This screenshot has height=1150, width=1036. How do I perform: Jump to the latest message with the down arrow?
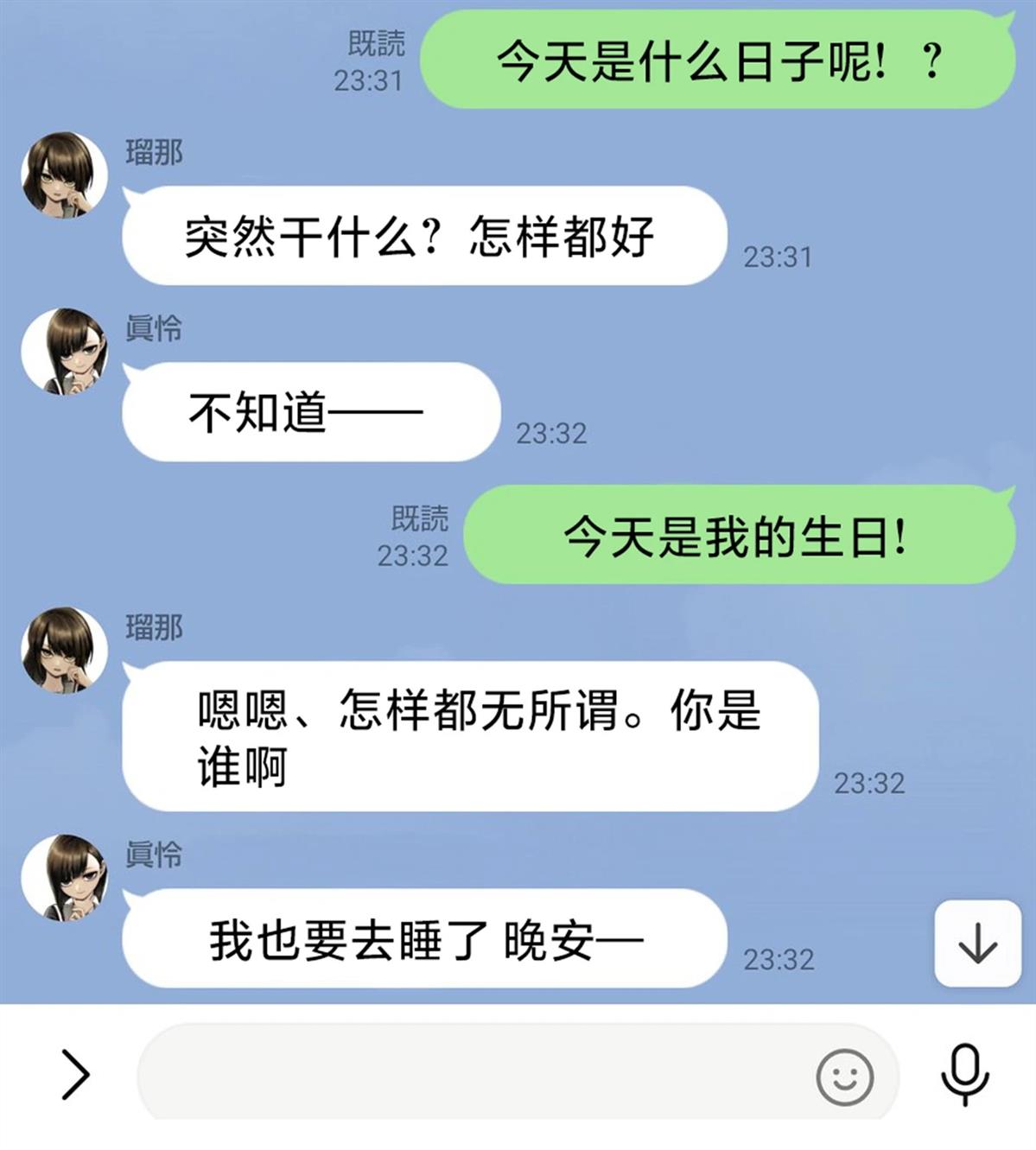(x=977, y=943)
